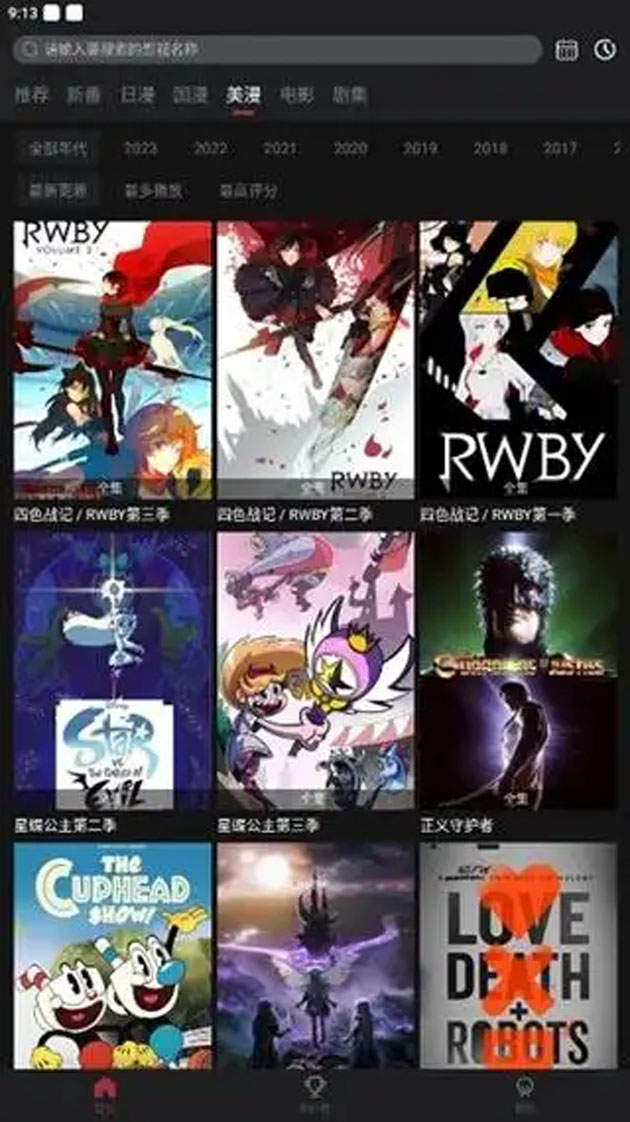630x1122 pixels.
Task: Open the calendar schedule icon
Action: click(x=567, y=49)
